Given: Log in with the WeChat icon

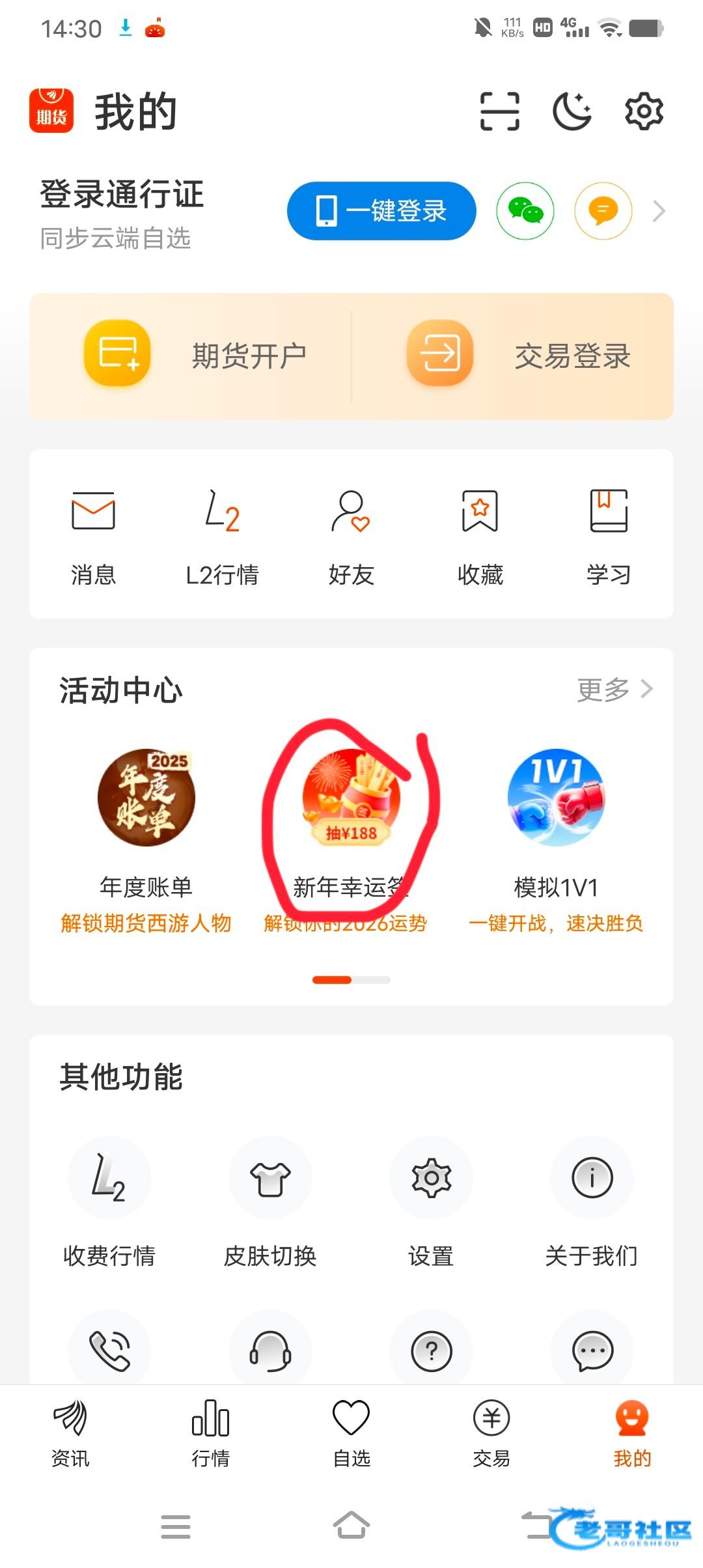Looking at the screenshot, I should pyautogui.click(x=525, y=211).
